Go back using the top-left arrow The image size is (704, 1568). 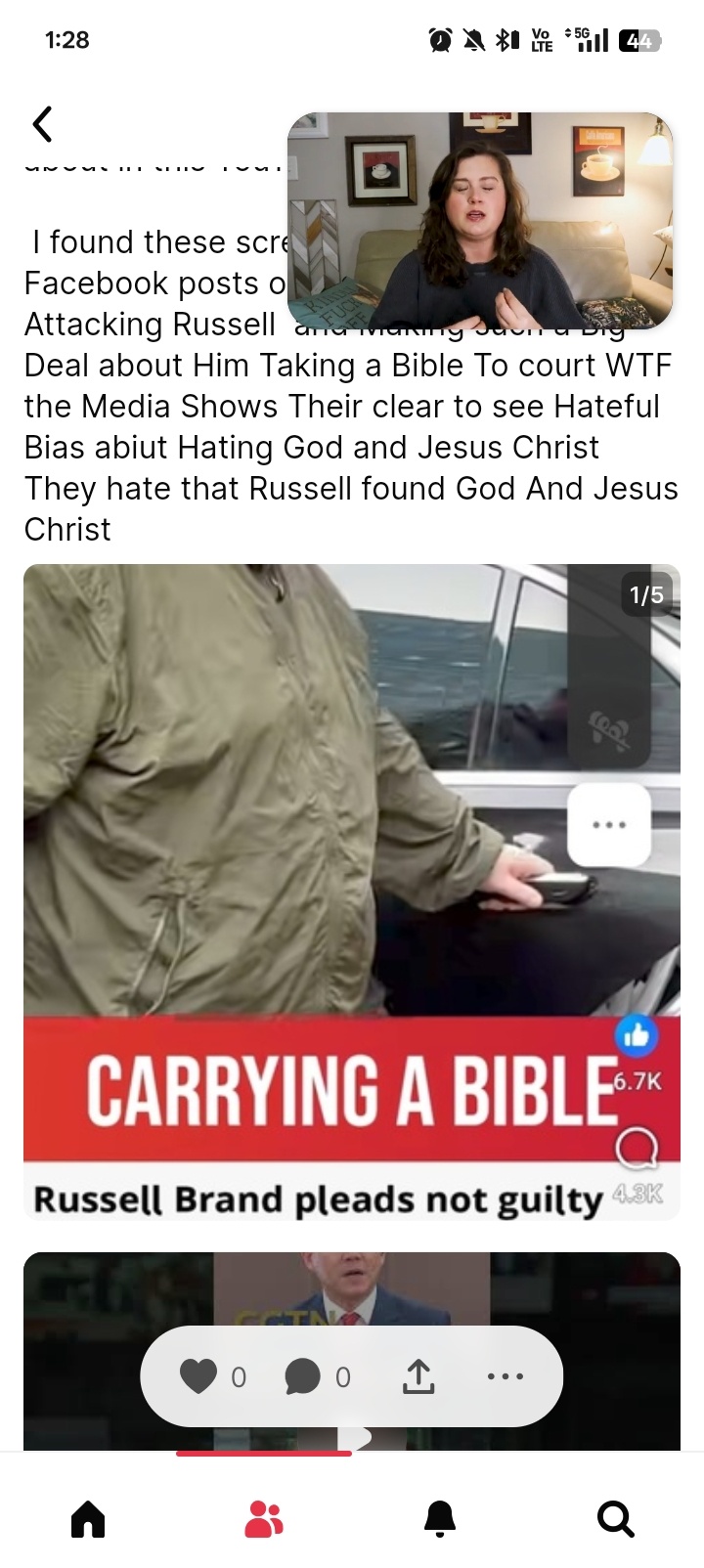(x=42, y=124)
